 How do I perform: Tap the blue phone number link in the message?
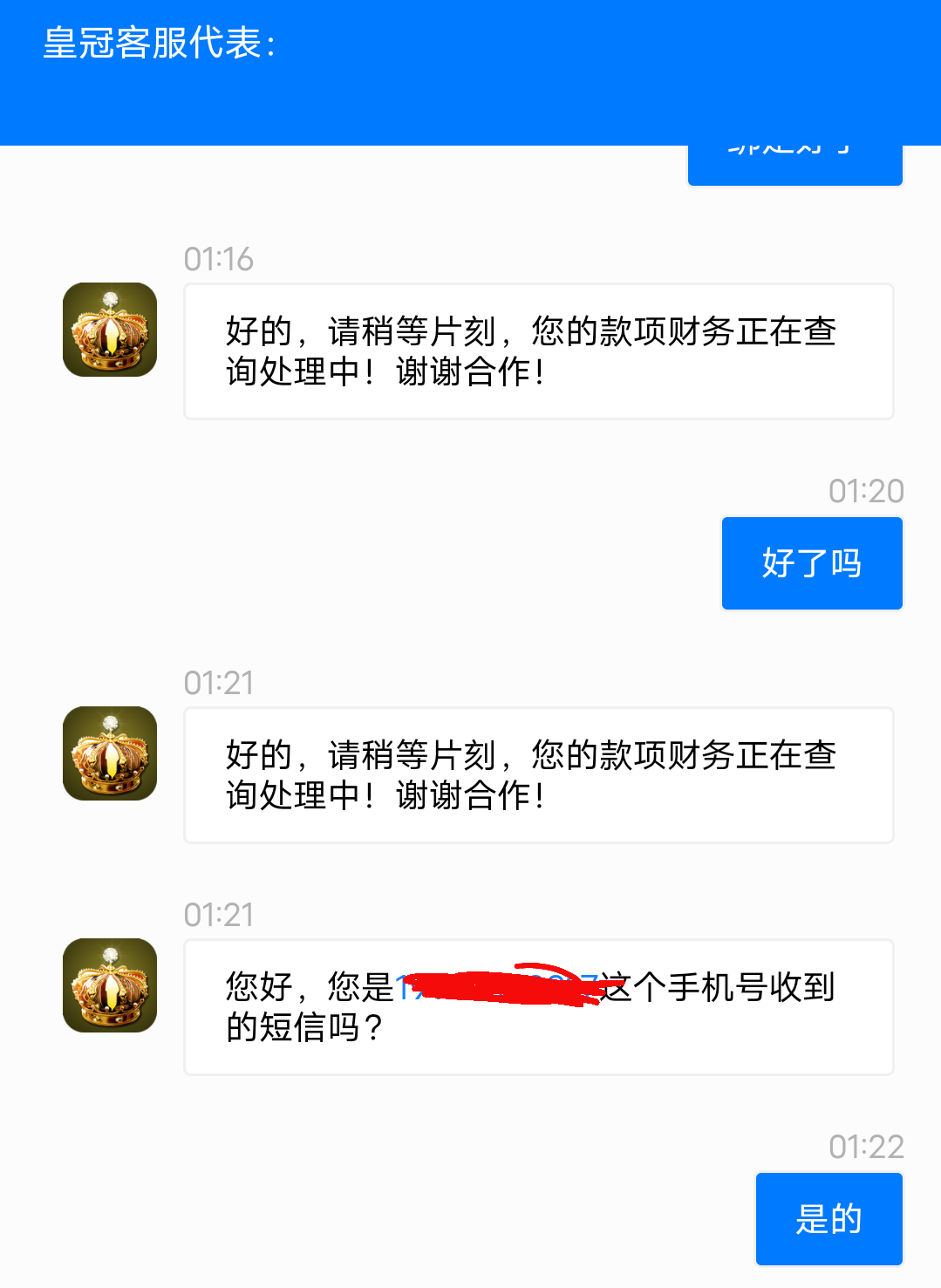497,987
